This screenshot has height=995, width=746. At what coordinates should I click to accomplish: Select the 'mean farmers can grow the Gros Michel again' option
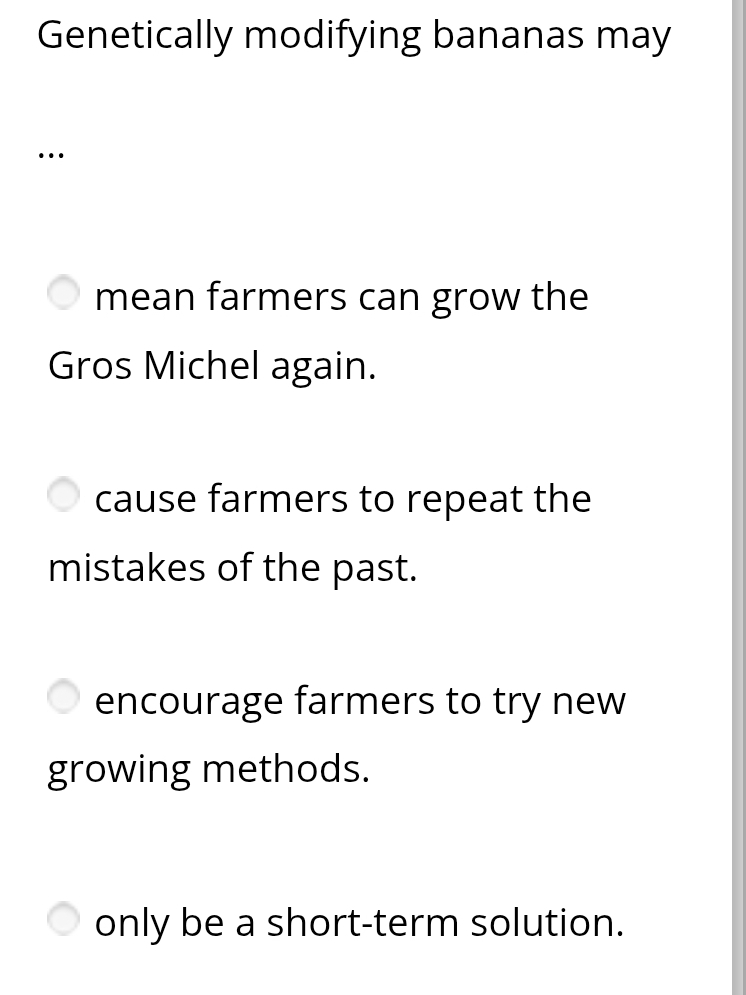64,293
